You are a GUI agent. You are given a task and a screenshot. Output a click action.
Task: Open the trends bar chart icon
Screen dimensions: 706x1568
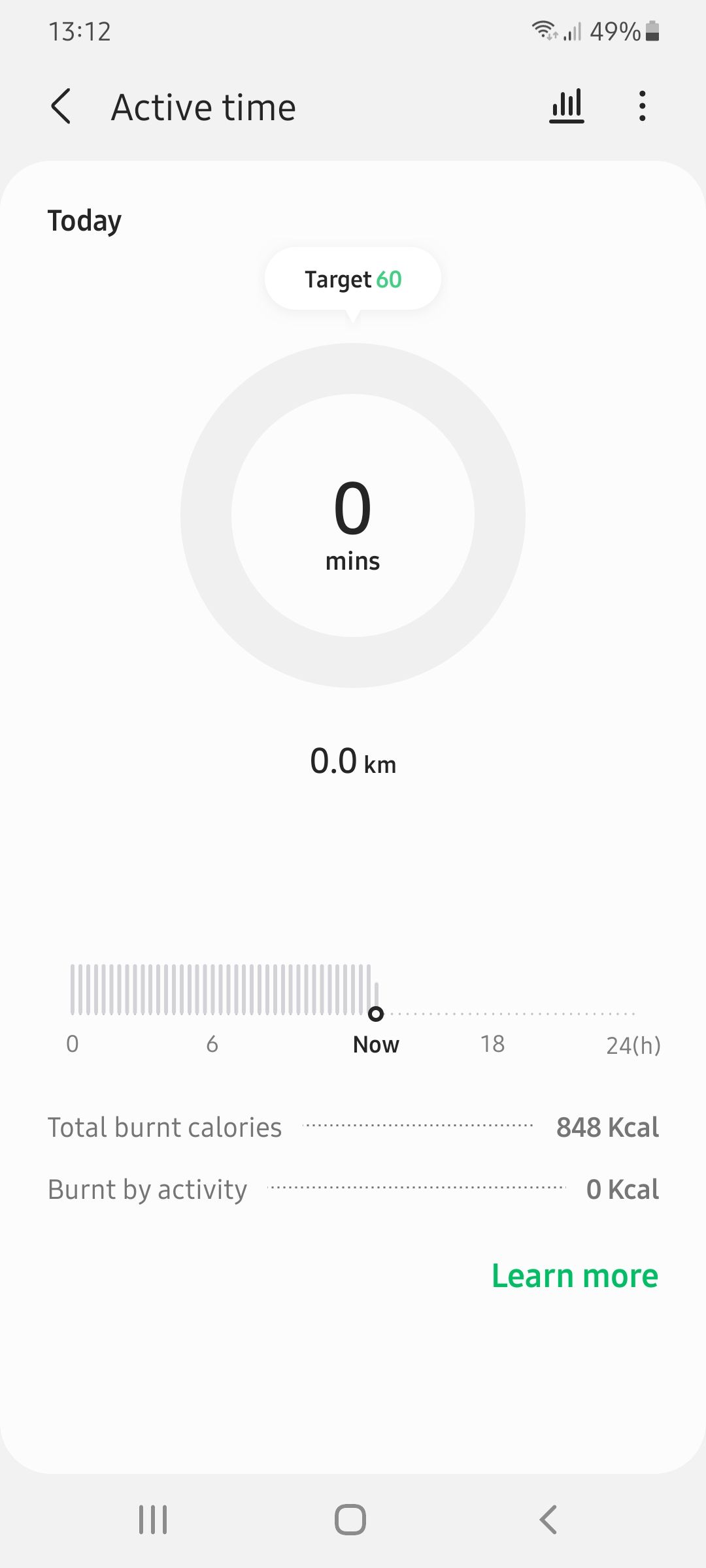pos(566,106)
